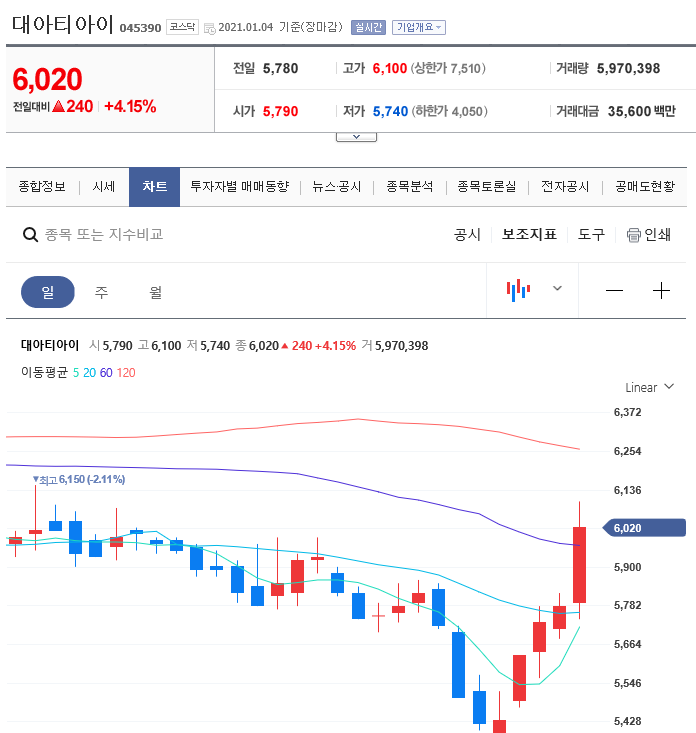The image size is (696, 733).
Task: Open the 공매도현황 tab
Action: (x=645, y=187)
